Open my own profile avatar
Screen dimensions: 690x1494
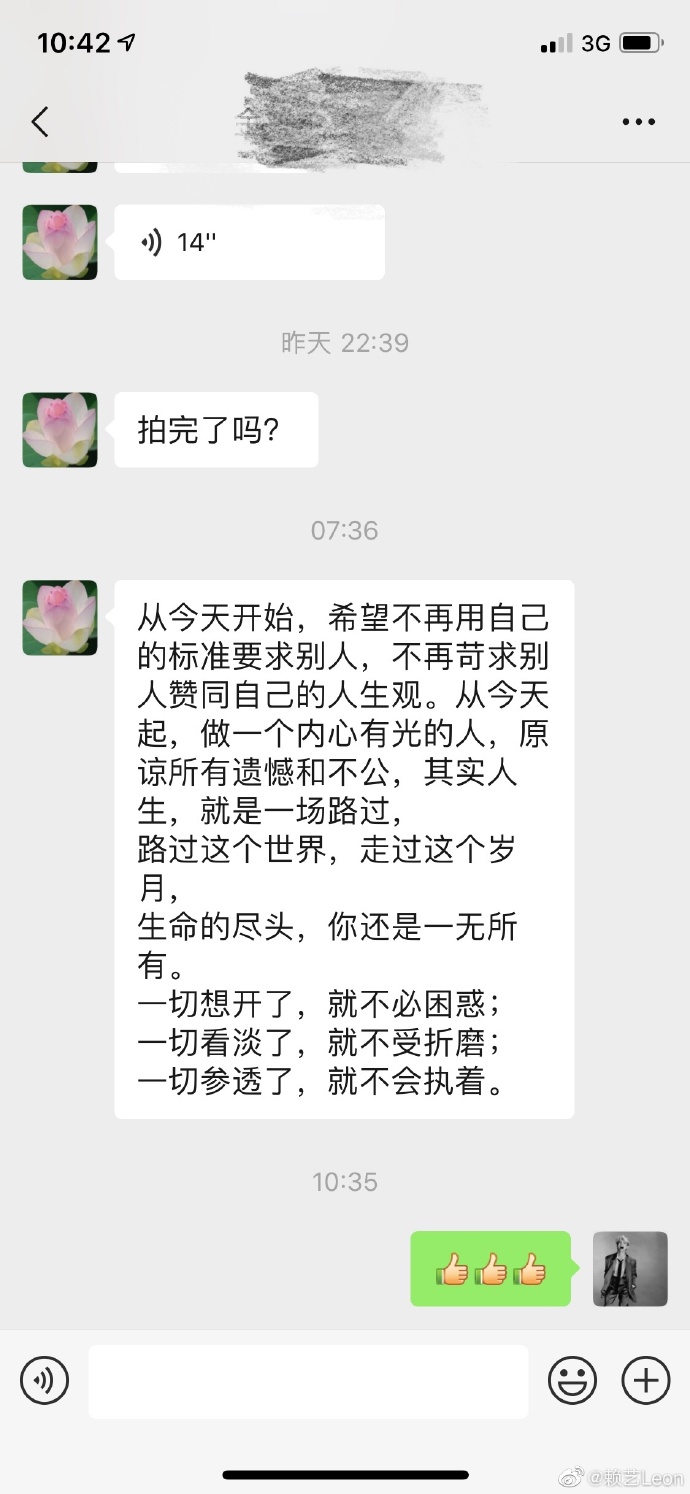[629, 1268]
